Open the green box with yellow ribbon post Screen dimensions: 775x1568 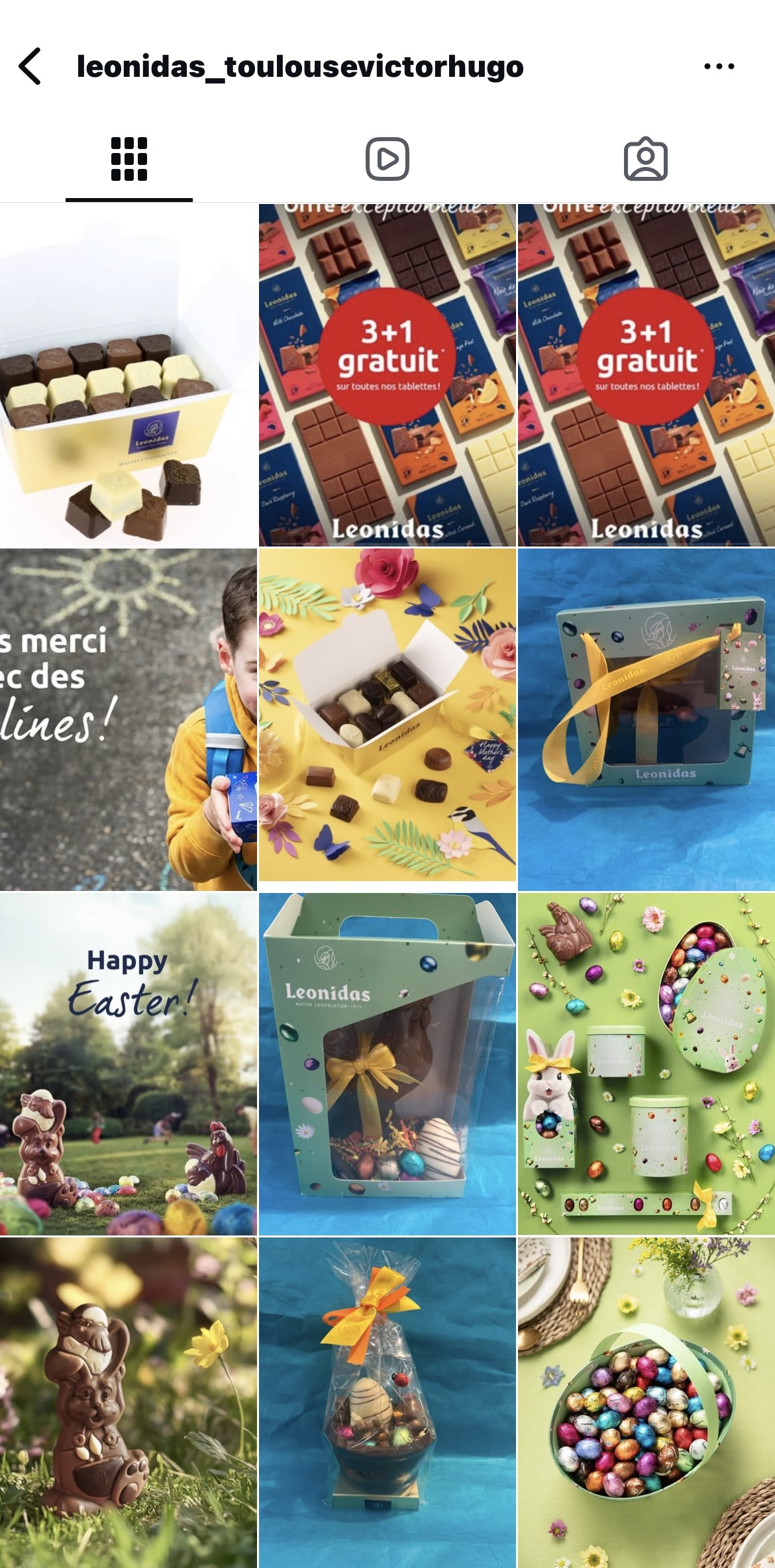pos(646,719)
